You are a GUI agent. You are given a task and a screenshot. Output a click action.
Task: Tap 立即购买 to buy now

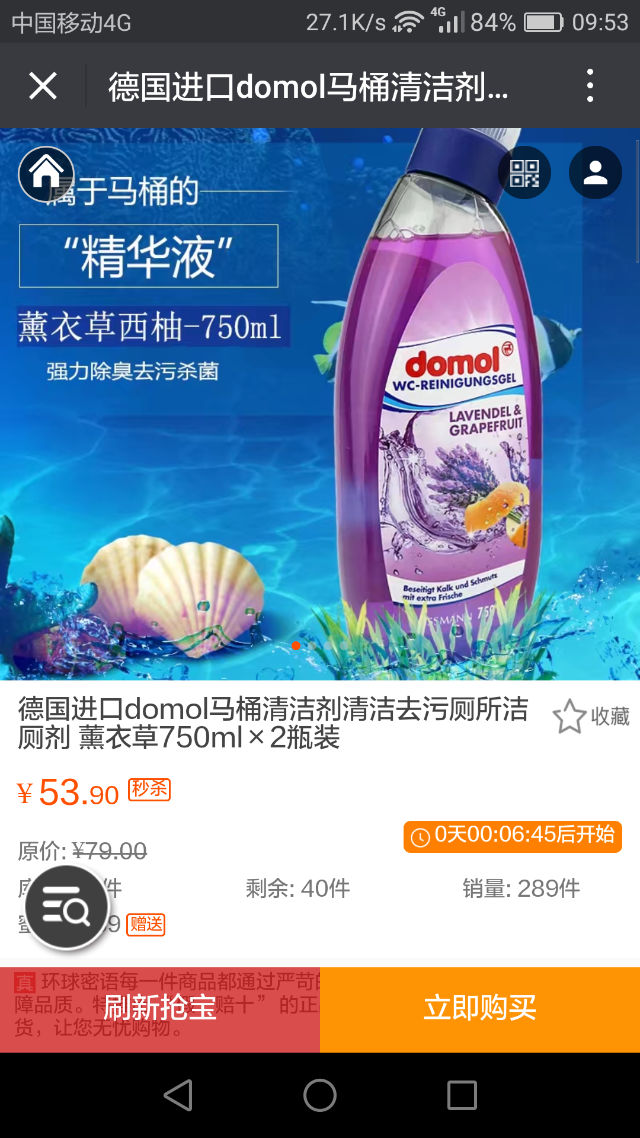[480, 1010]
